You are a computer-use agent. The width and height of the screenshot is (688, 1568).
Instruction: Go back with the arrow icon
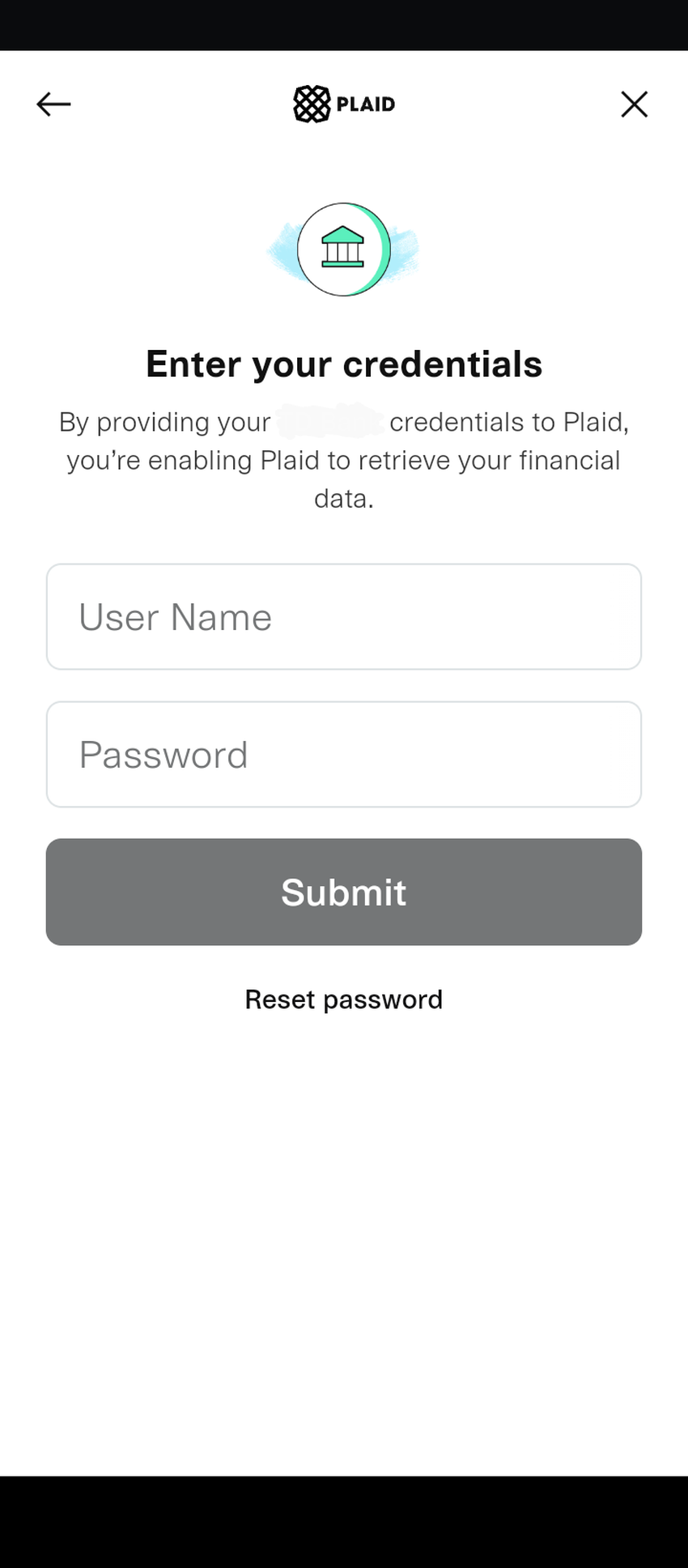coord(53,104)
